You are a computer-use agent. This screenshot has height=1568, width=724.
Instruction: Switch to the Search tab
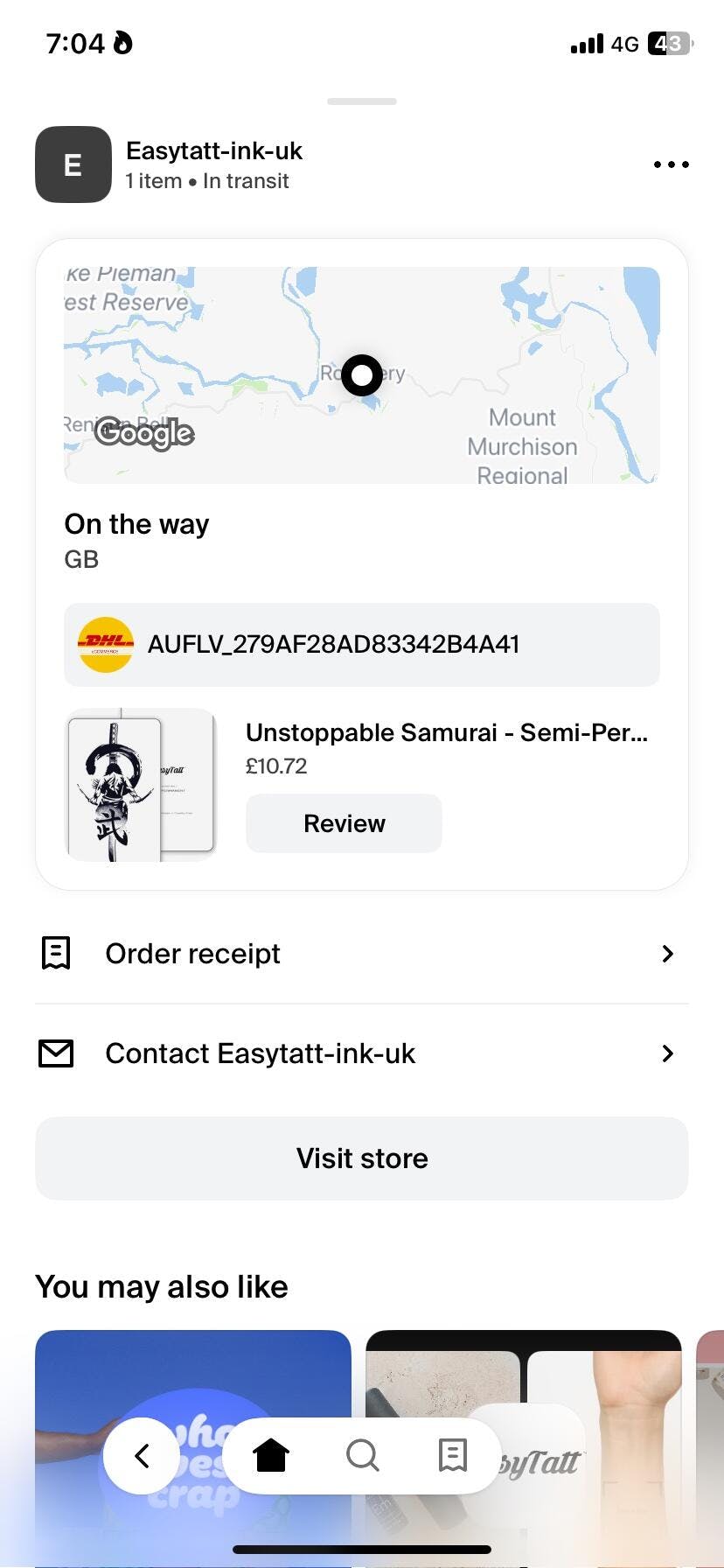(x=362, y=1456)
